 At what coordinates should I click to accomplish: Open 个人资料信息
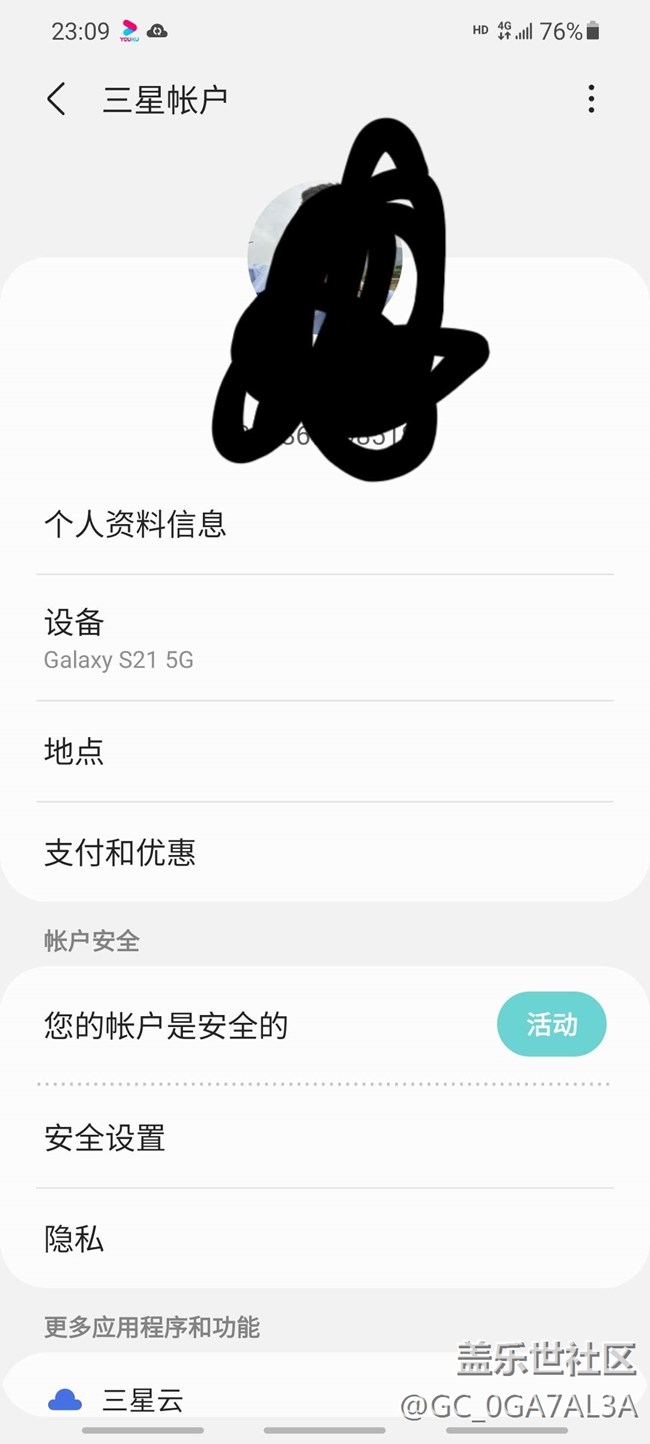[x=325, y=524]
